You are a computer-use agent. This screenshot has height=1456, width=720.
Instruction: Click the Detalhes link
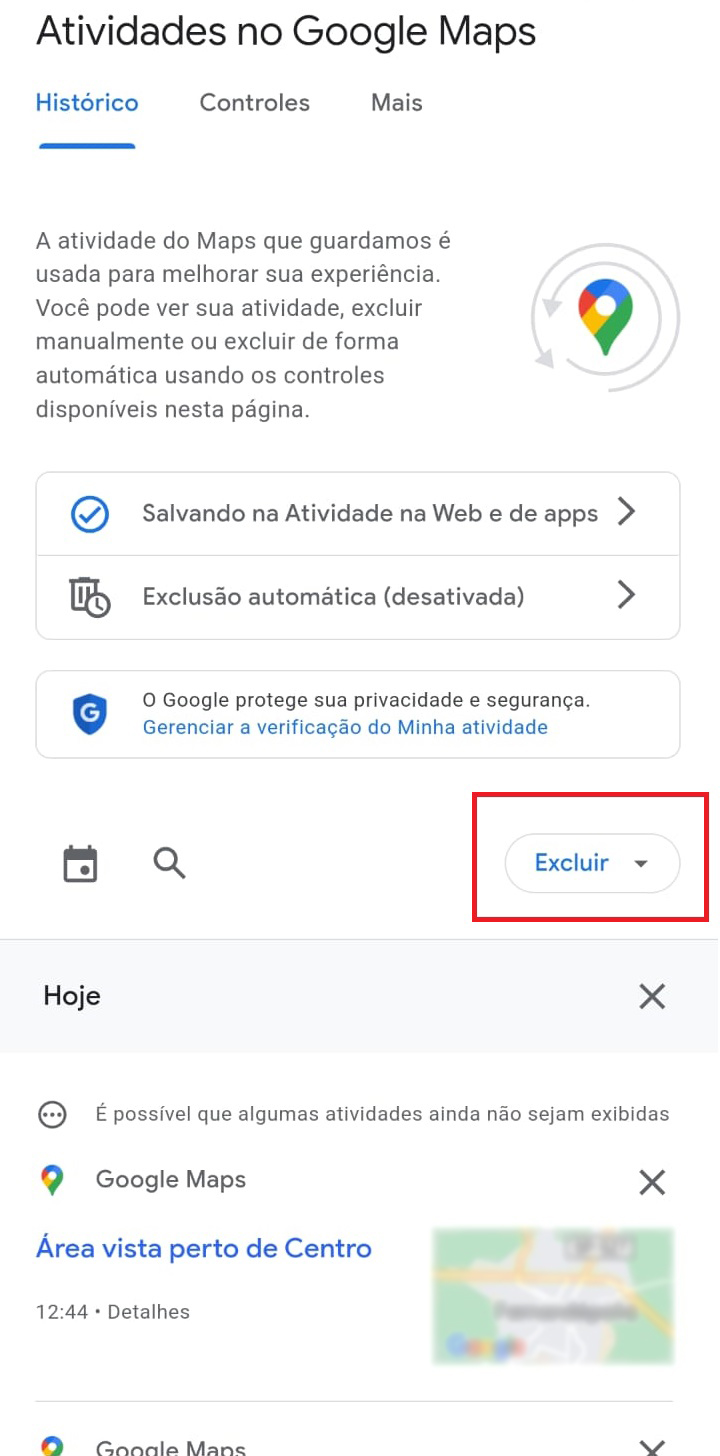148,1311
